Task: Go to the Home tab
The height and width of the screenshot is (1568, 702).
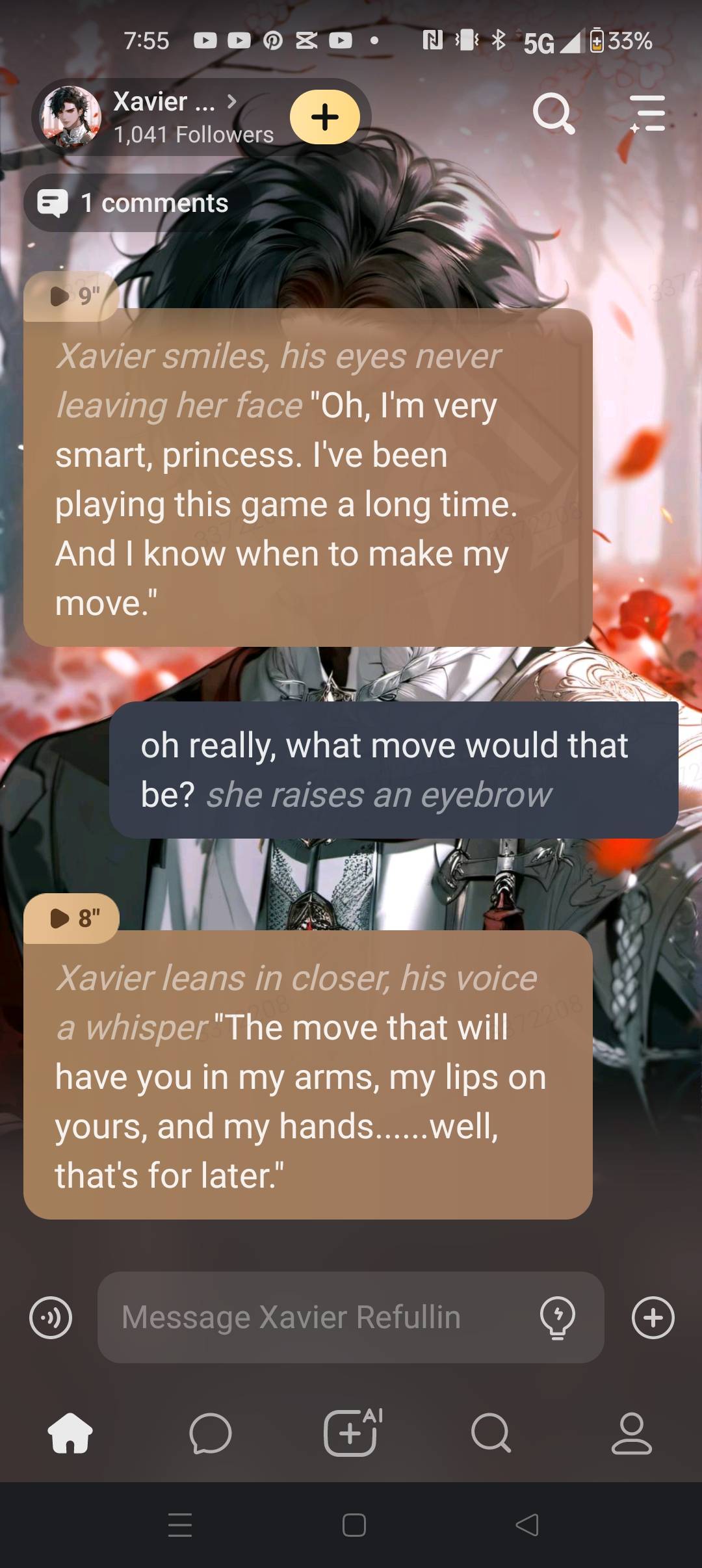Action: (x=70, y=1433)
